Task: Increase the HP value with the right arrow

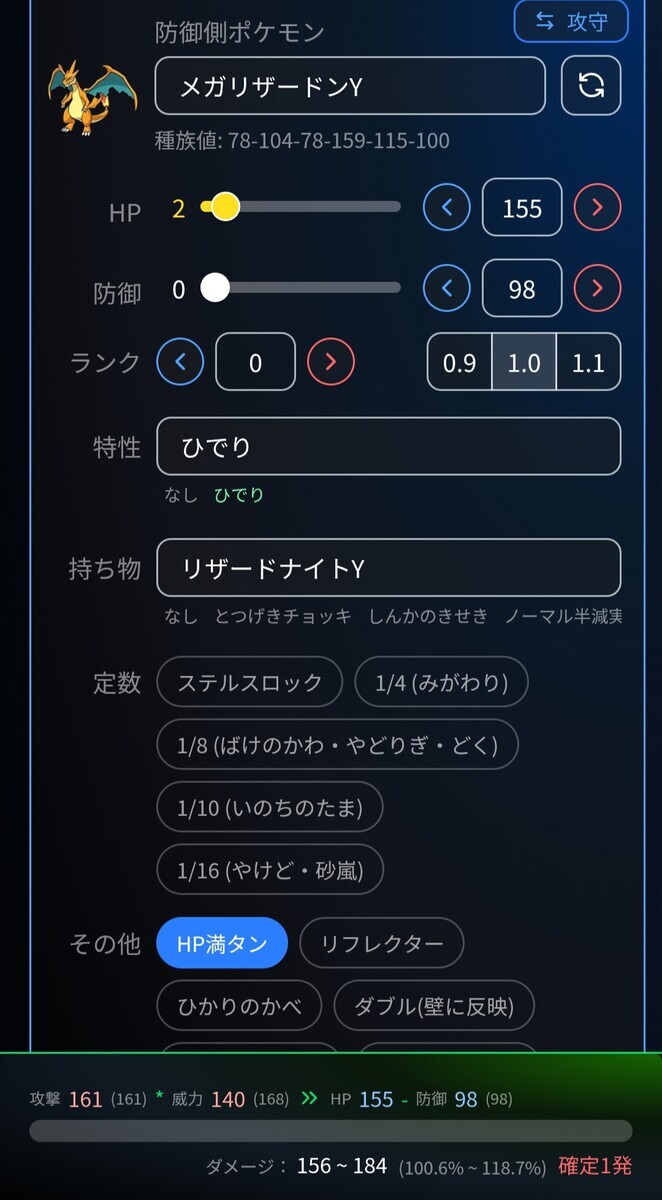Action: coord(597,207)
